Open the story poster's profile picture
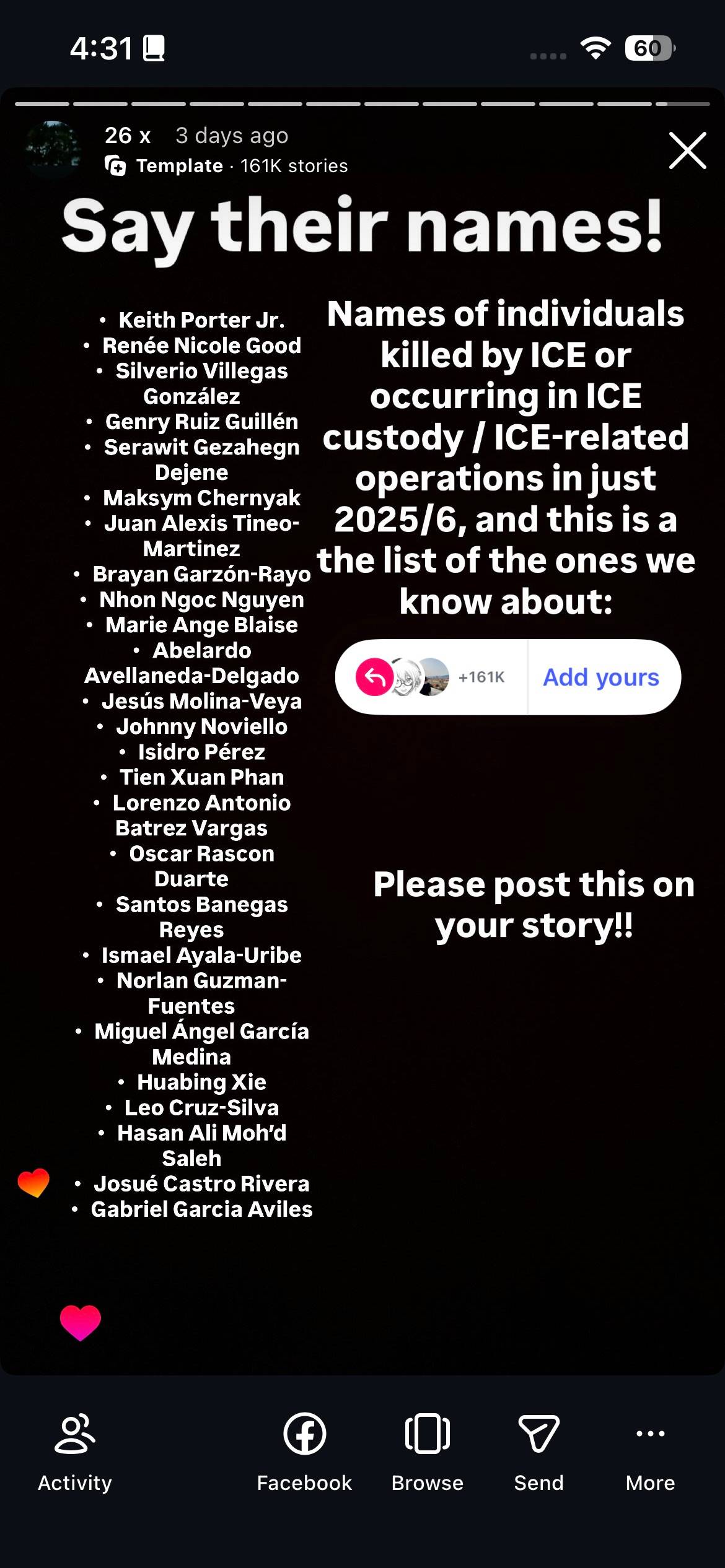The width and height of the screenshot is (725, 1568). [x=53, y=150]
